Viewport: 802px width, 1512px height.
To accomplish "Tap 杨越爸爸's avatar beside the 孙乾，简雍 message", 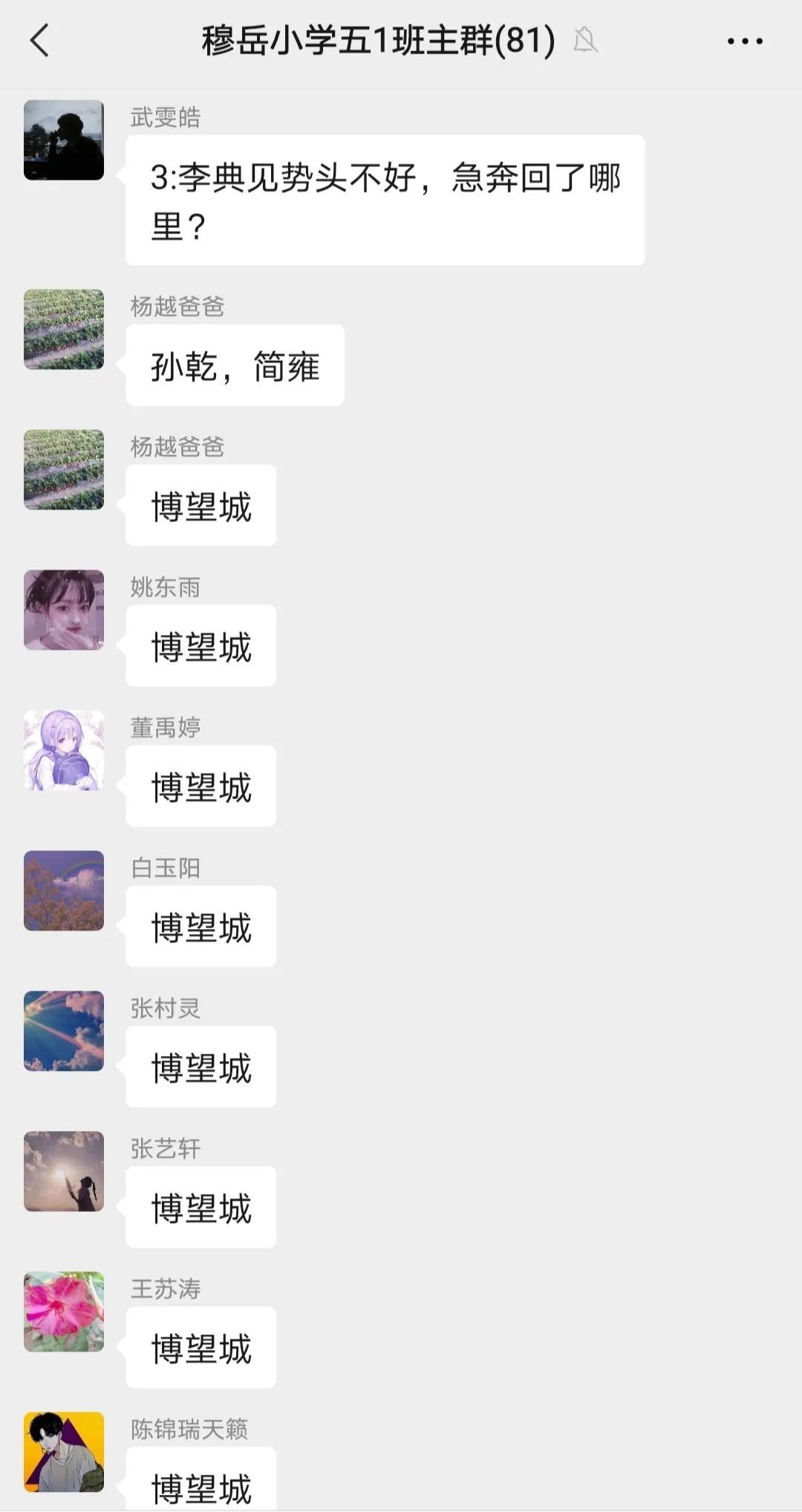I will click(64, 329).
